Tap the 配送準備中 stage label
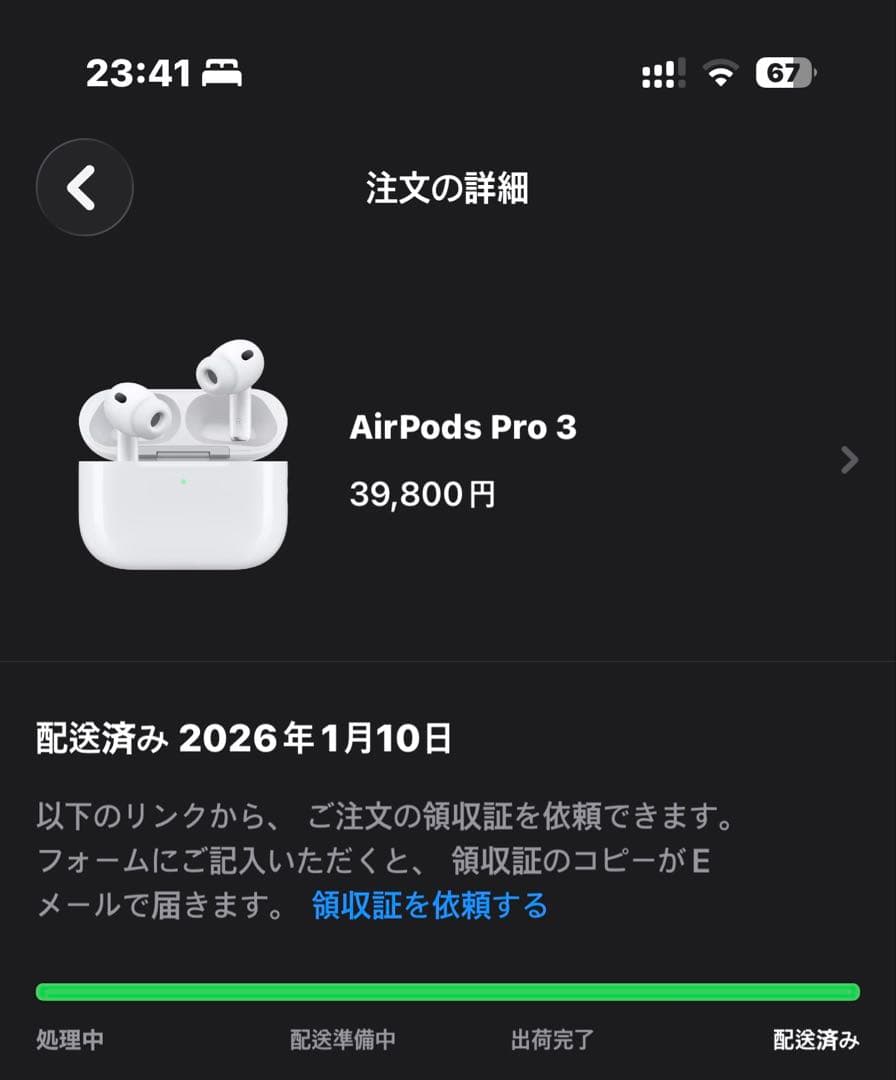Viewport: 896px width, 1080px height. click(x=341, y=1041)
